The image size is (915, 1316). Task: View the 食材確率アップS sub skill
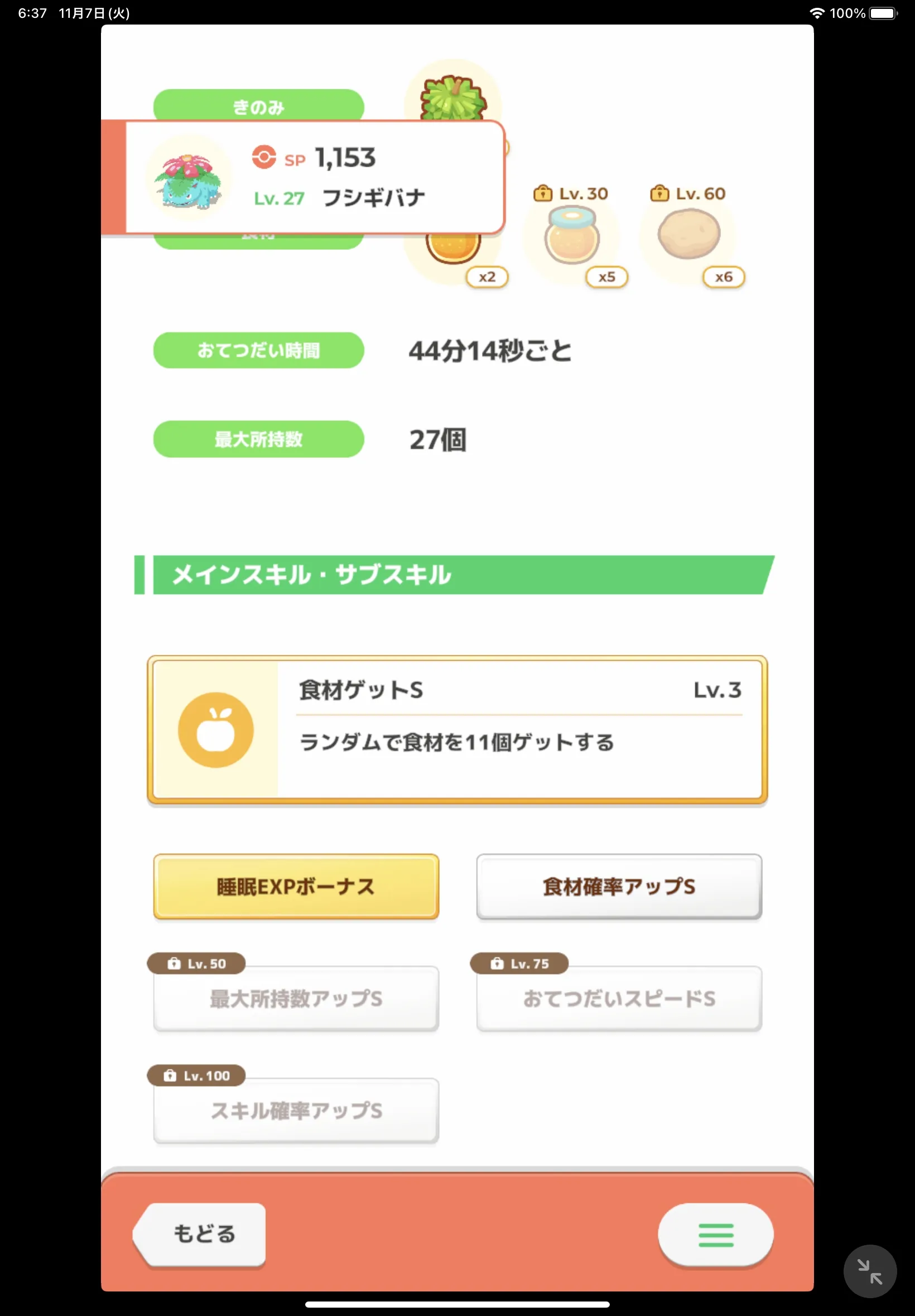[x=619, y=886]
